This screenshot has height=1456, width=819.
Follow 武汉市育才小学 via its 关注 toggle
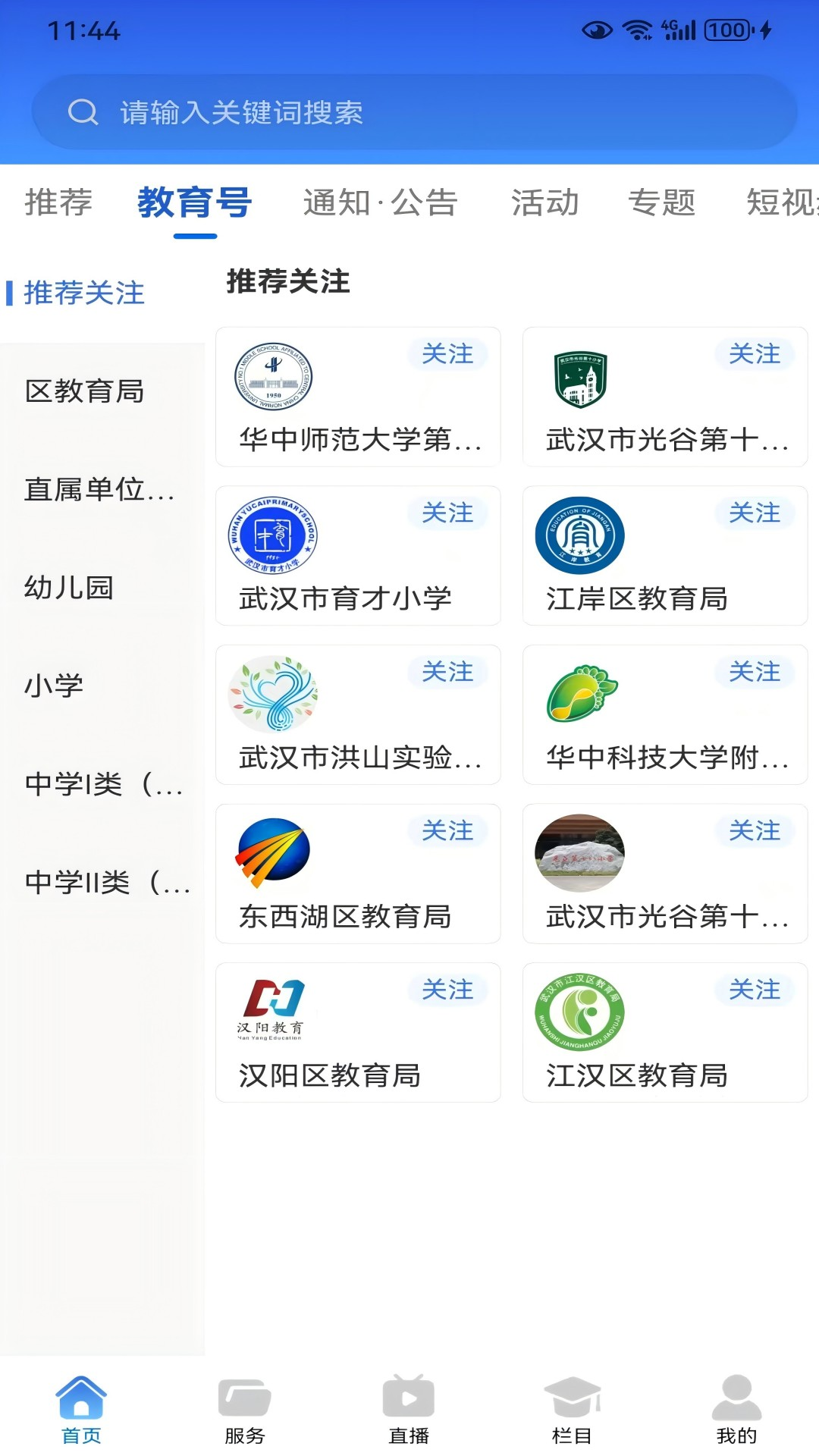448,512
